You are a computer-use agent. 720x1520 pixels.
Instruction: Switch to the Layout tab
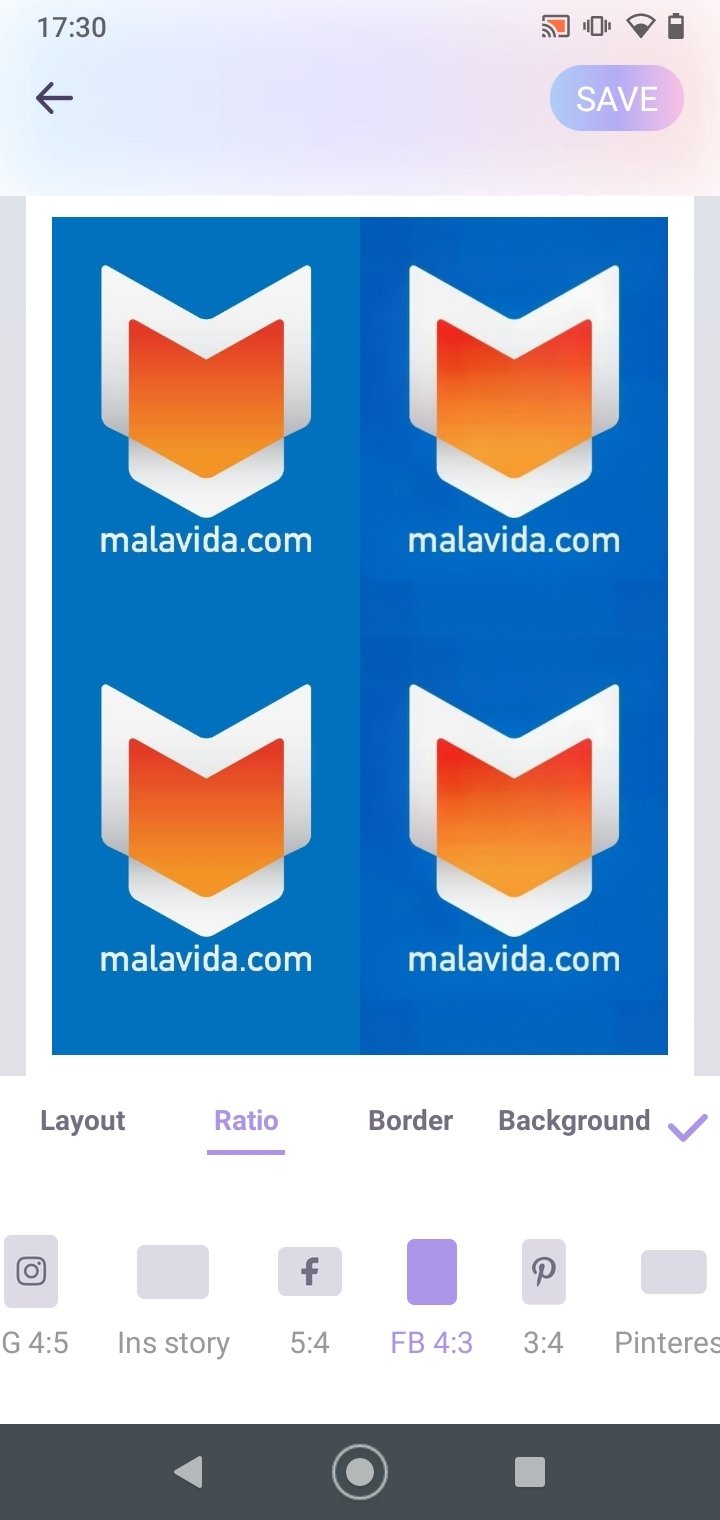point(83,1121)
